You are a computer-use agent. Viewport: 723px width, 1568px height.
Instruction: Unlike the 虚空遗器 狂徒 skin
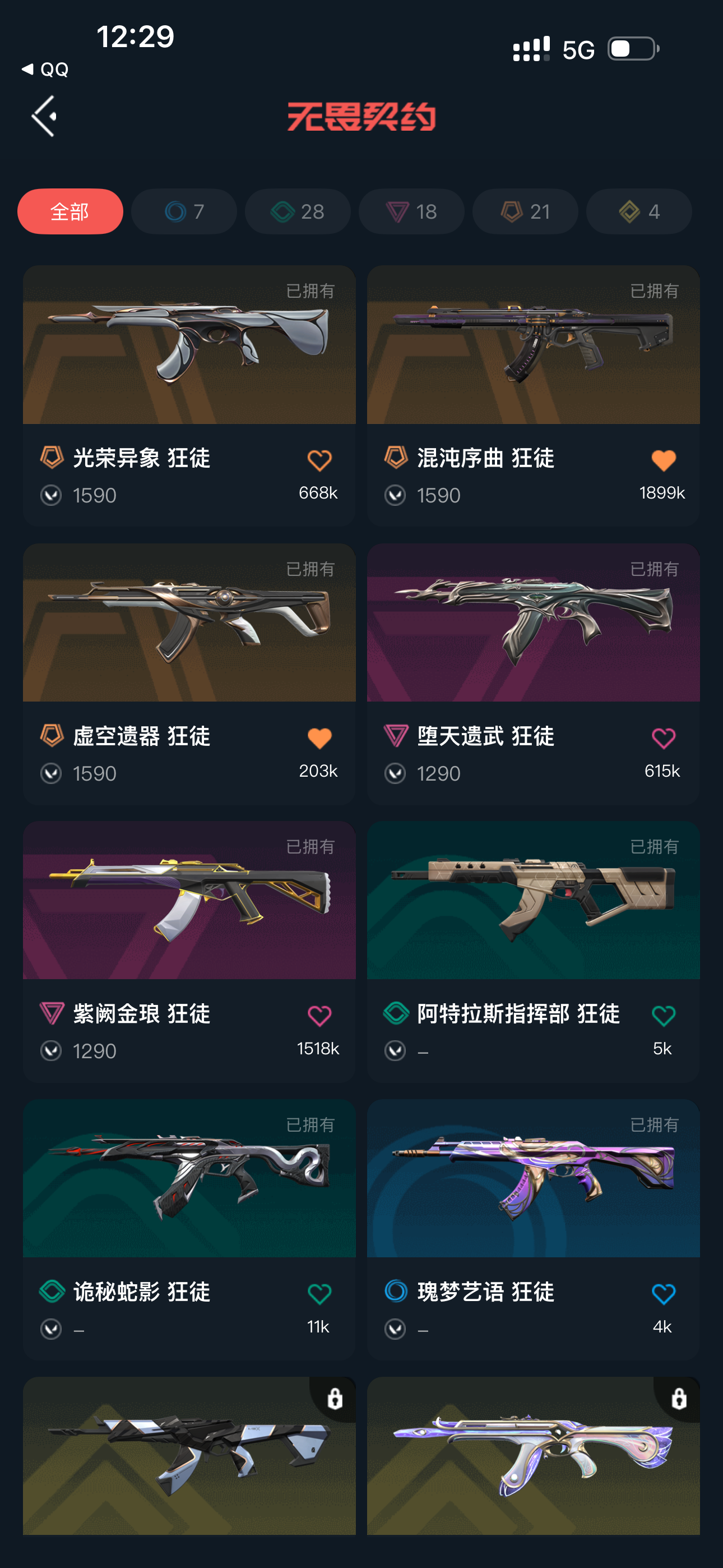tap(319, 739)
